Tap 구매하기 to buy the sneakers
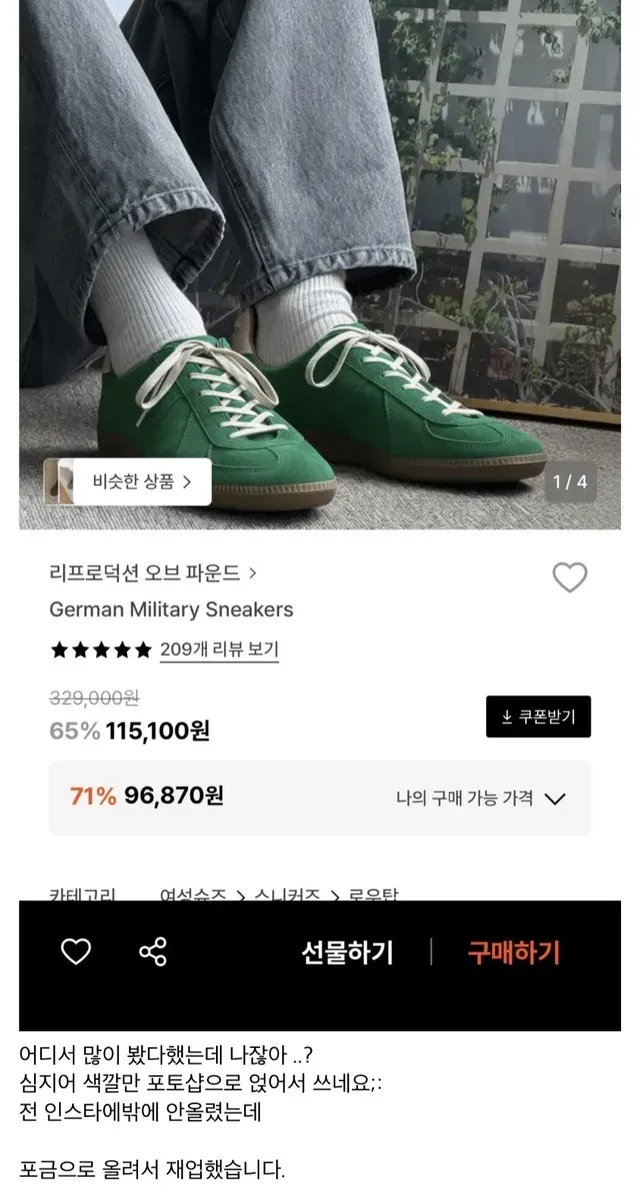Image resolution: width=640 pixels, height=1203 pixels. (514, 952)
